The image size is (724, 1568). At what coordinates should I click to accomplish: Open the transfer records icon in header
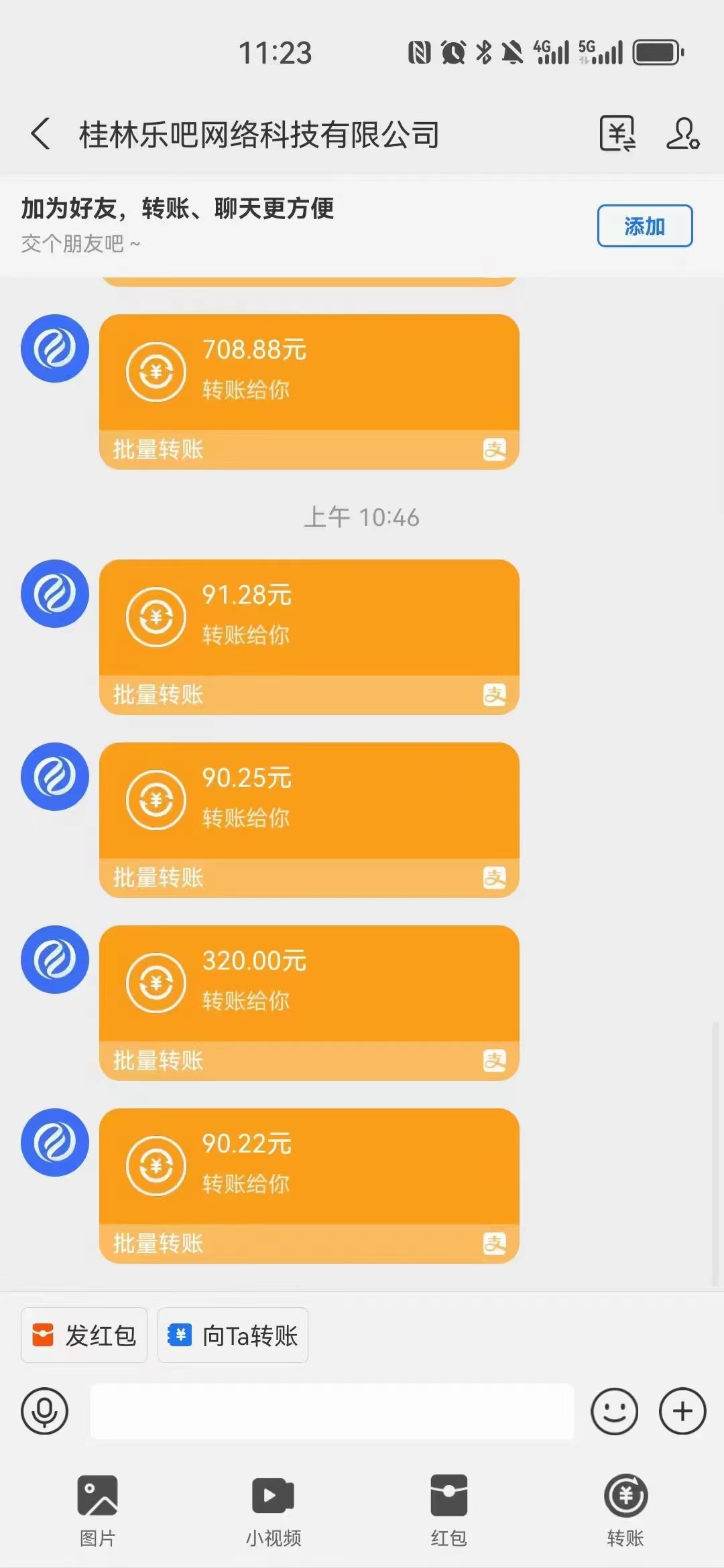coord(617,133)
